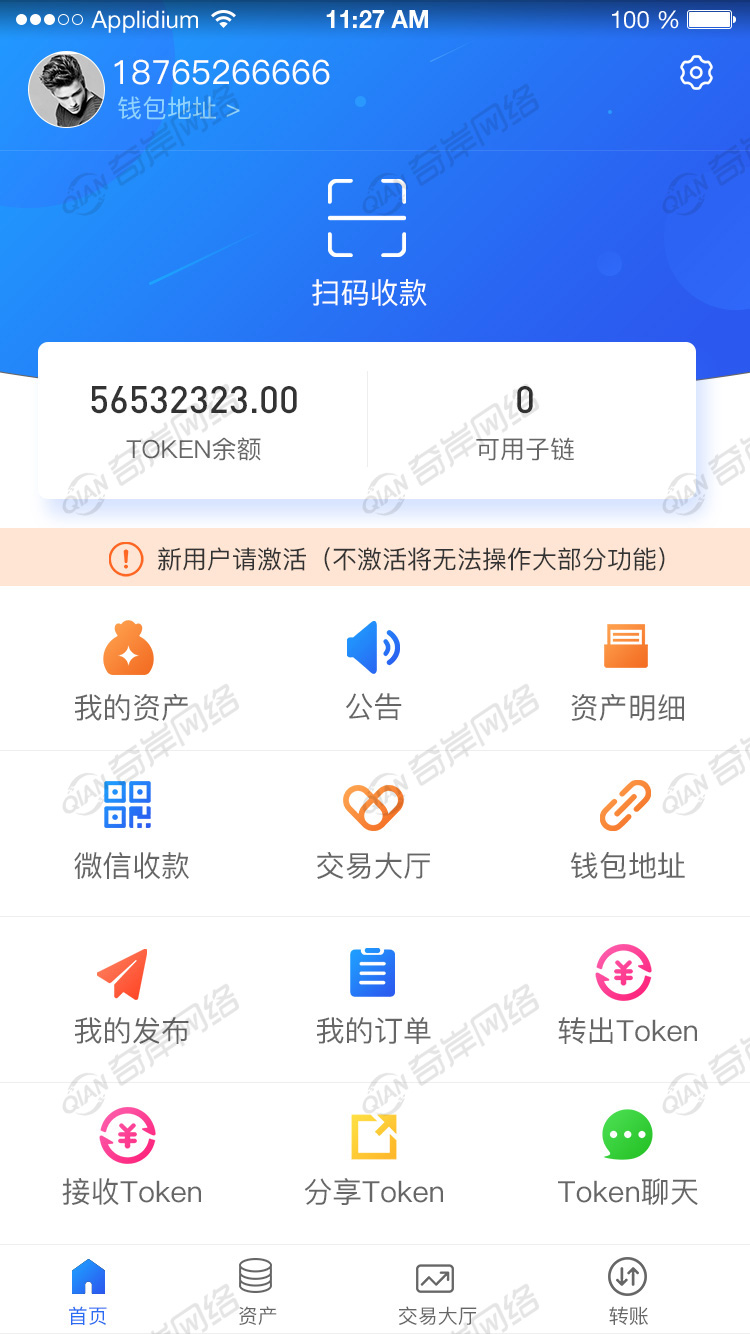Image resolution: width=750 pixels, height=1334 pixels.
Task: Open the 钱包地址 link under the phone number
Action: click(x=178, y=108)
